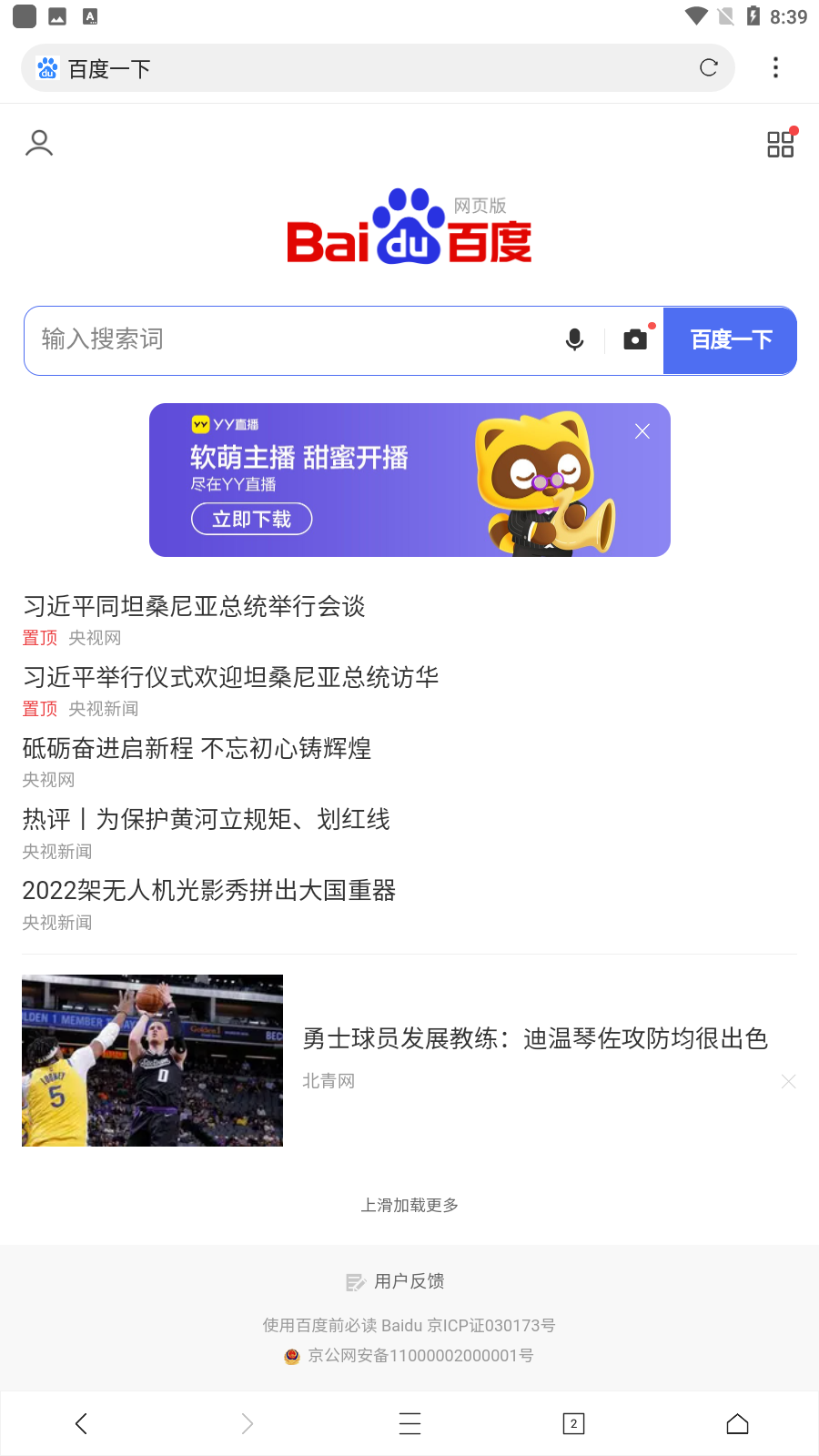Tap the 百度一下 search button
The width and height of the screenshot is (819, 1456).
click(731, 340)
